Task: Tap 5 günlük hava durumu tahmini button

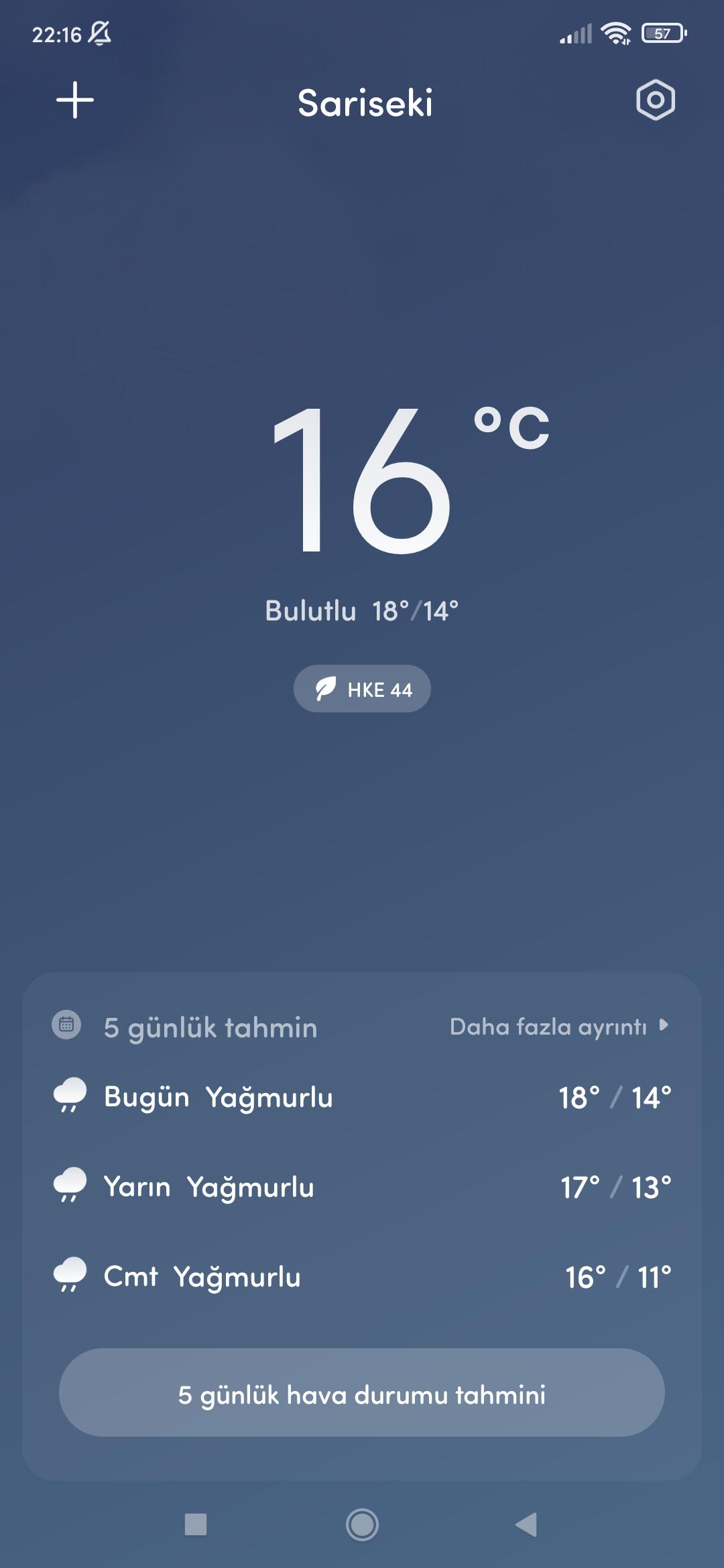Action: [362, 1392]
